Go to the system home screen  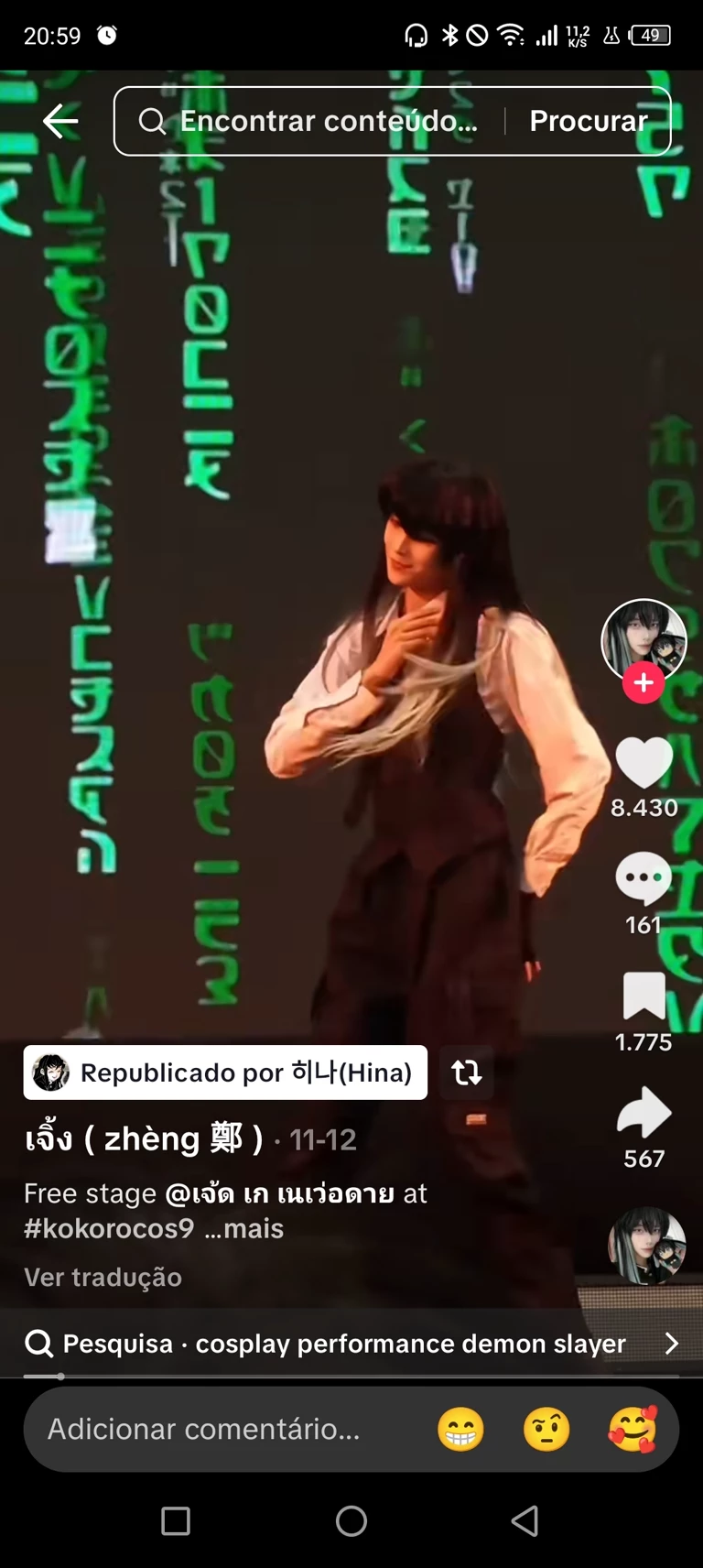pos(351,1521)
